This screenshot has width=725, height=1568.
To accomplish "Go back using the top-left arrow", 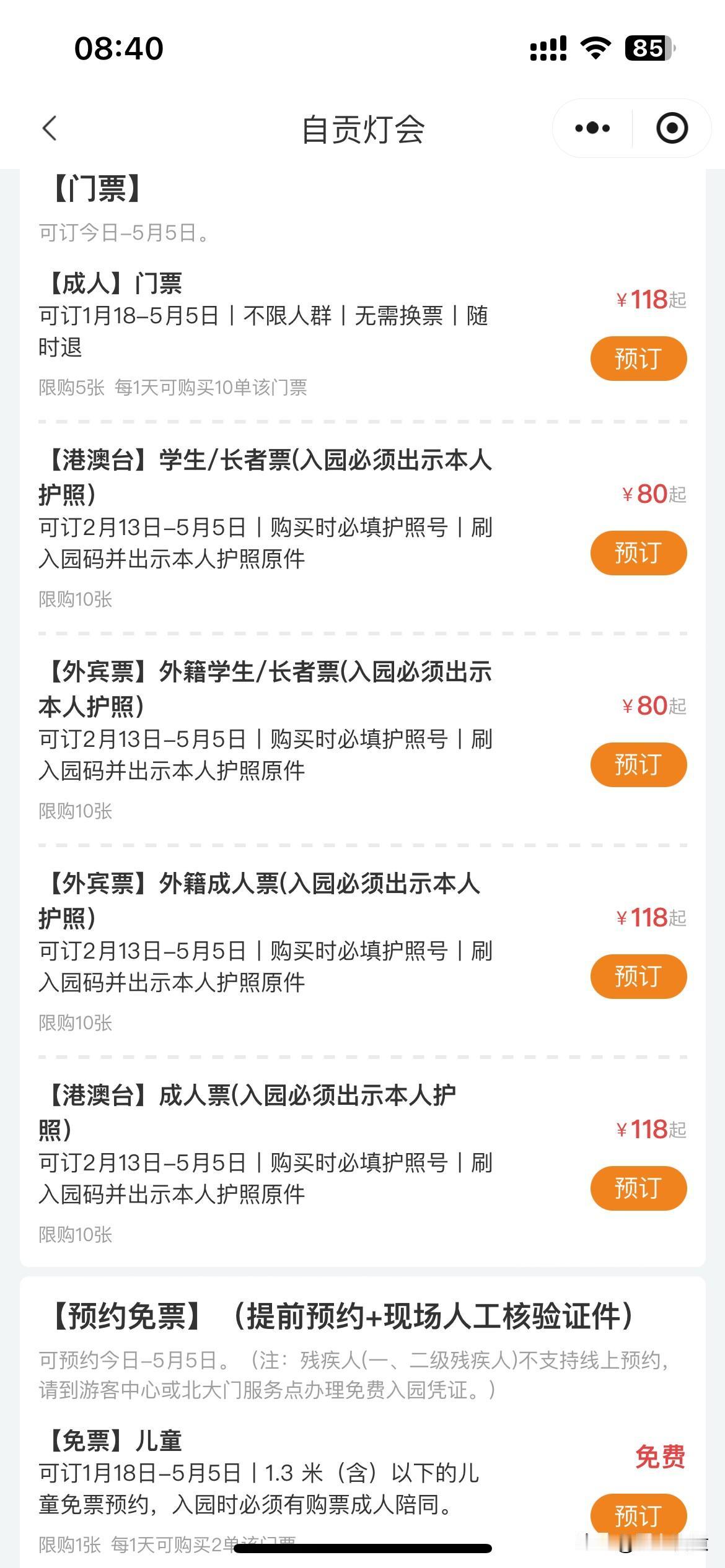I will pyautogui.click(x=50, y=129).
